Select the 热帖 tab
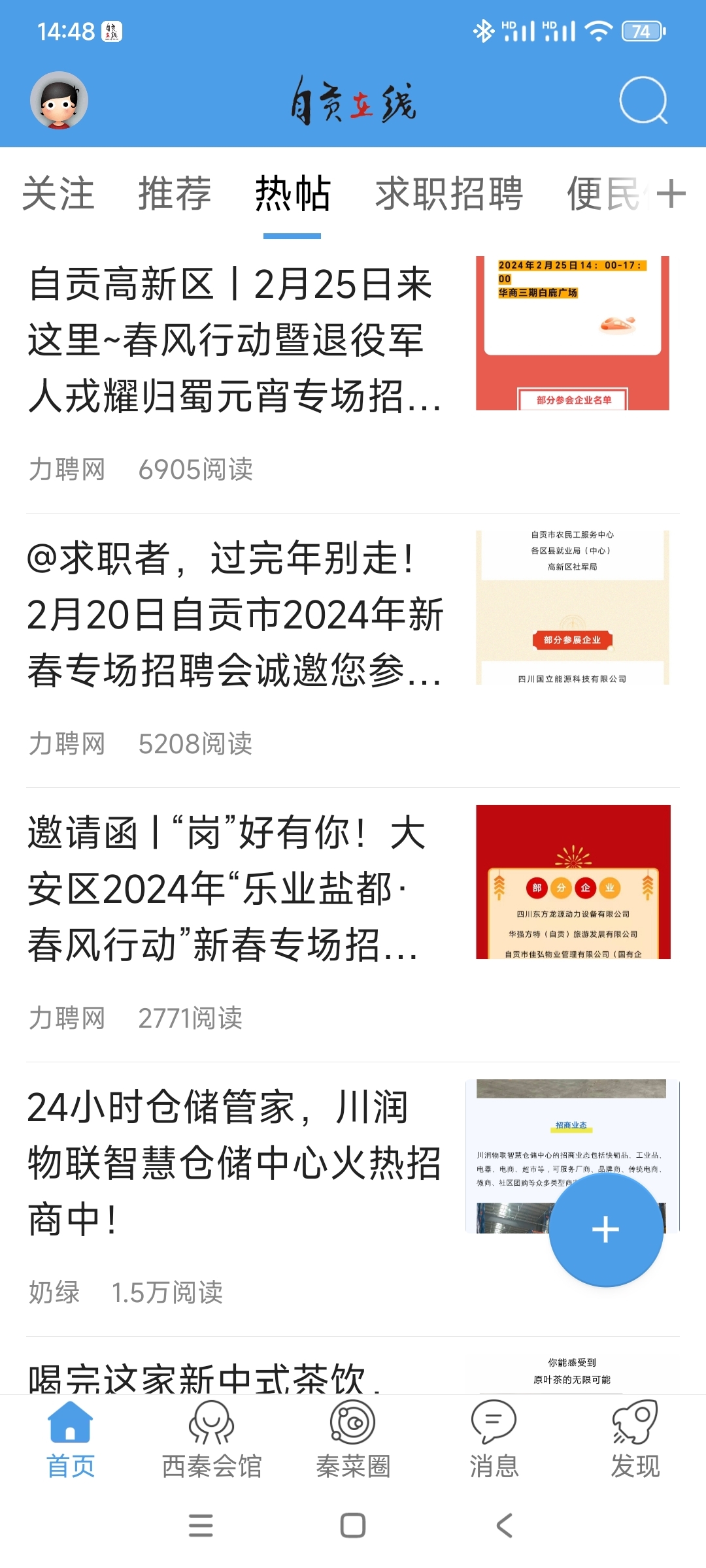 (x=292, y=194)
